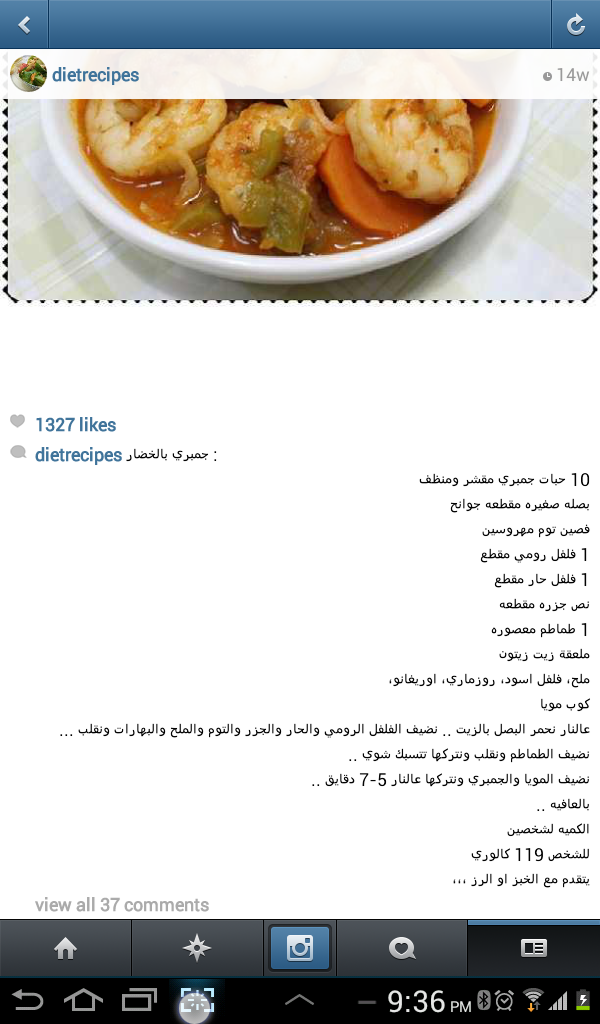This screenshot has width=600, height=1024.
Task: Tap the screenshot capture system icon
Action: (x=197, y=999)
